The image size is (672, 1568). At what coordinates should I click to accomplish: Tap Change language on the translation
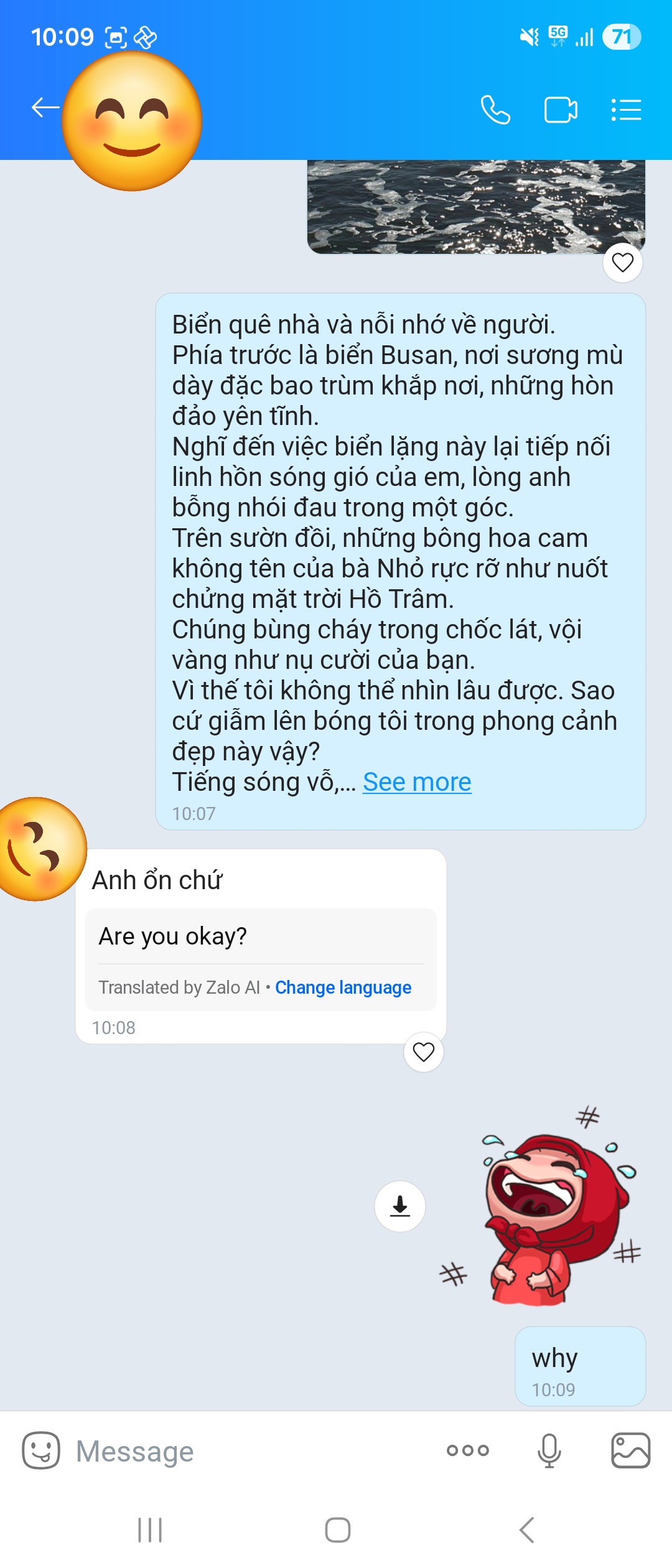[343, 987]
